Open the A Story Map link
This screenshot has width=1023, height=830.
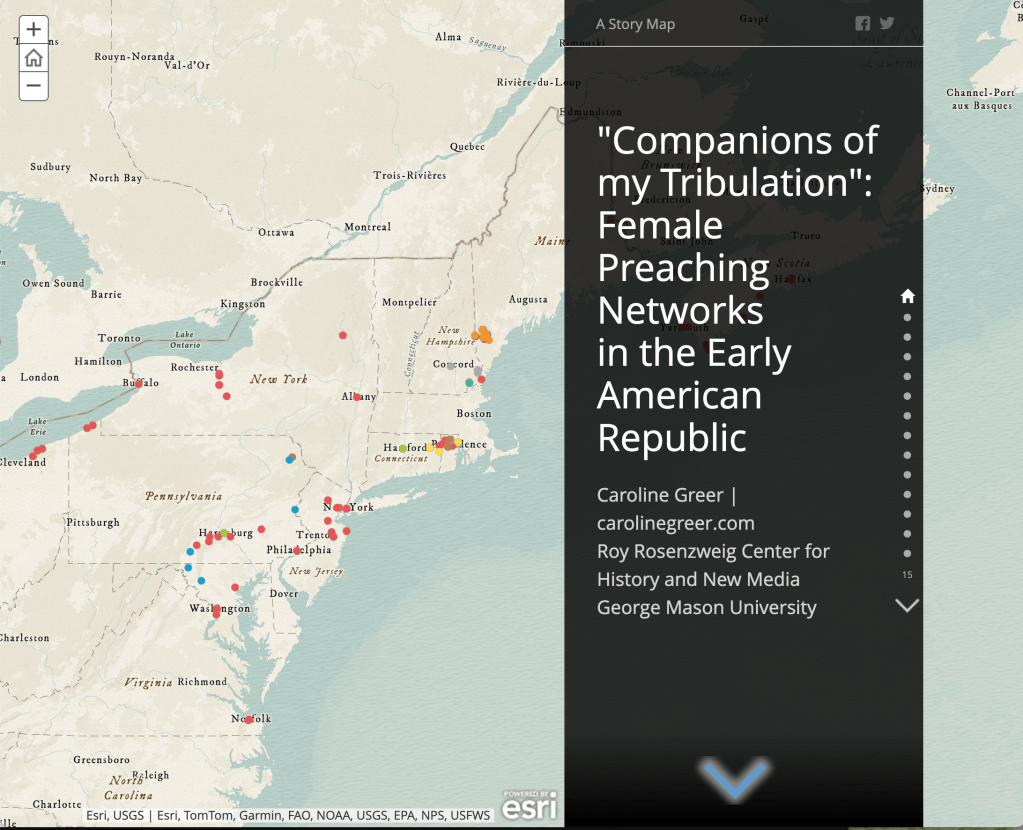click(635, 24)
